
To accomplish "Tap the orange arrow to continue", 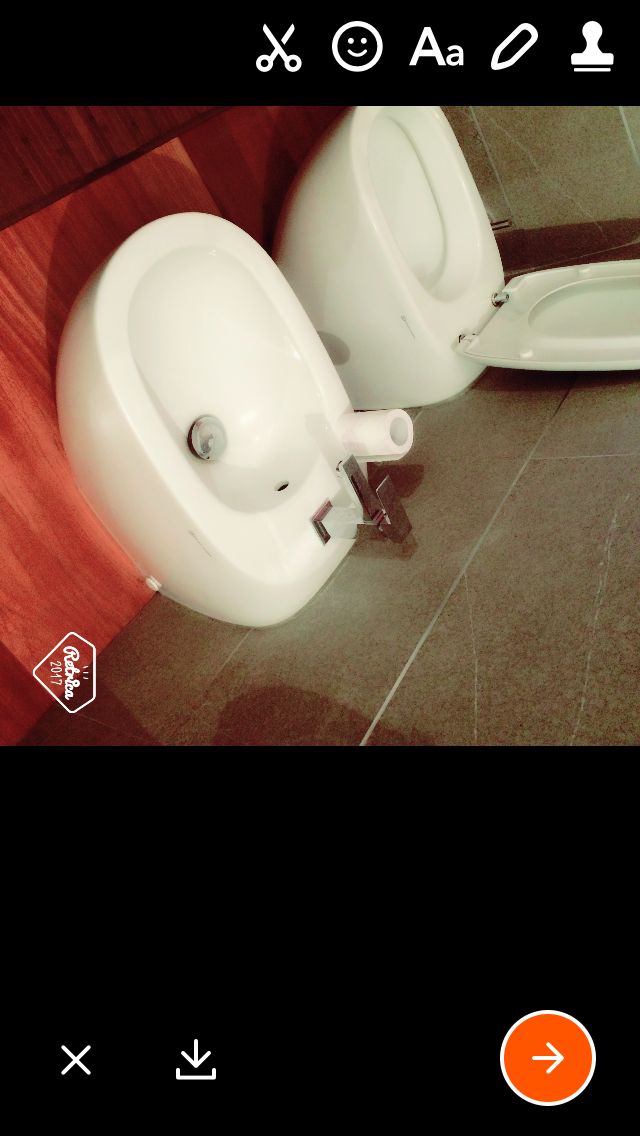I will click(548, 1058).
